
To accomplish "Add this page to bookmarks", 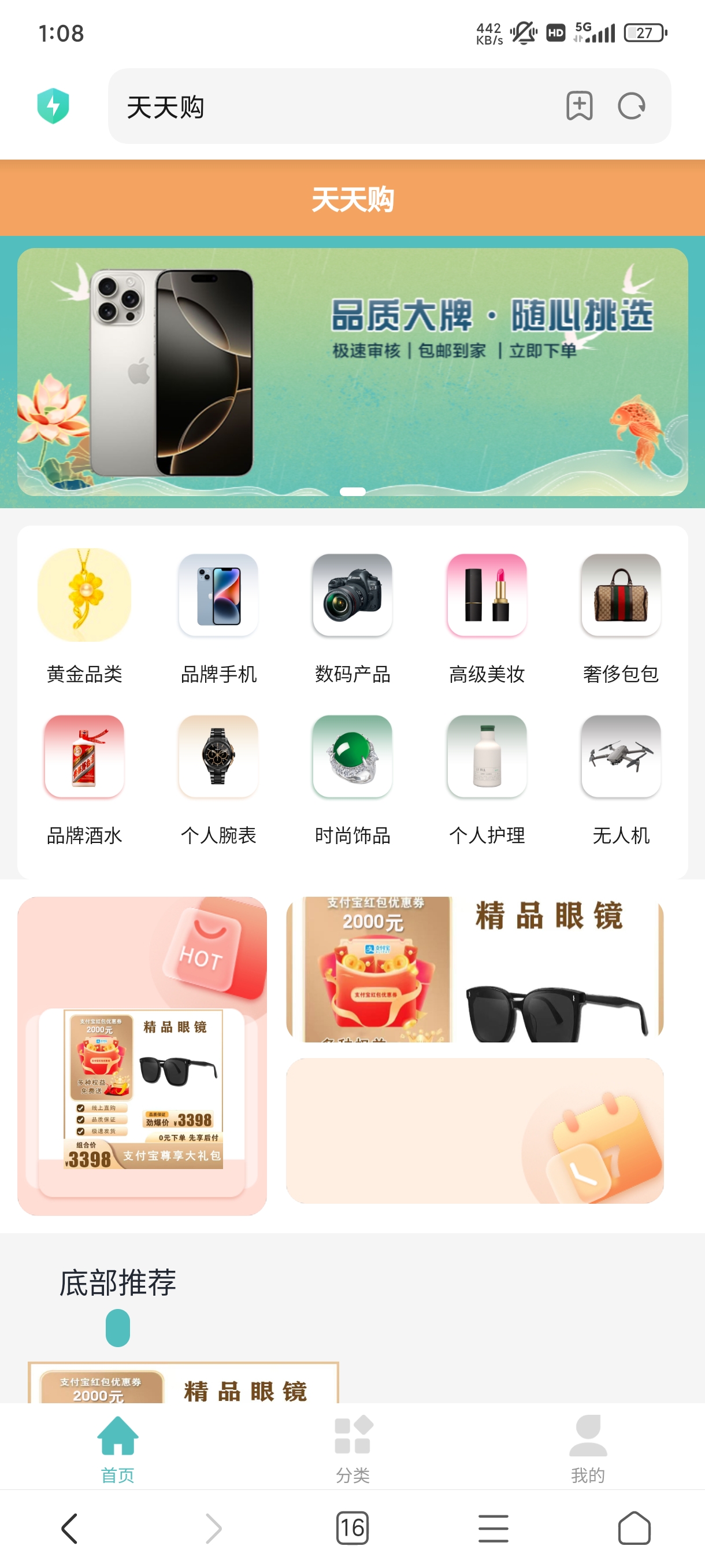I will pyautogui.click(x=579, y=106).
